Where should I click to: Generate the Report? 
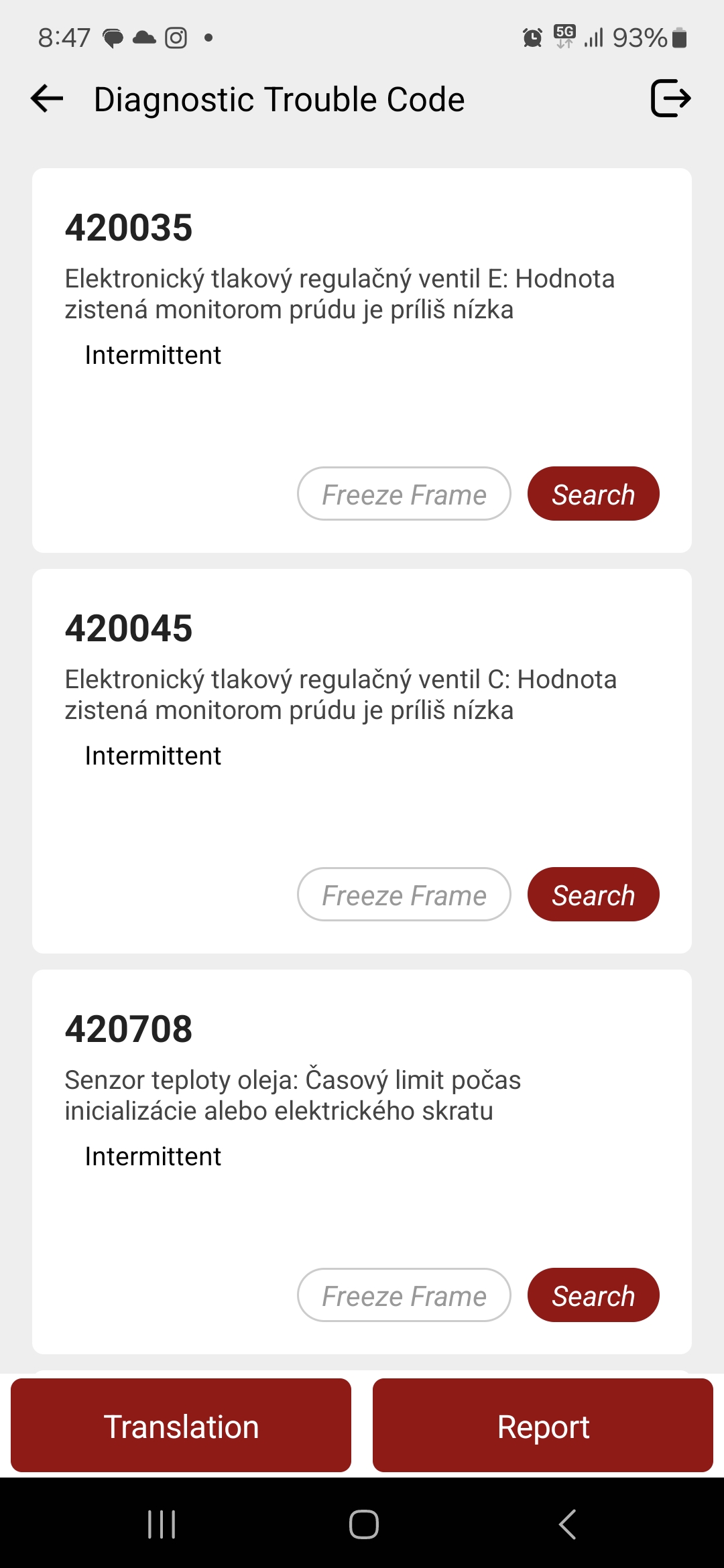[x=542, y=1426]
